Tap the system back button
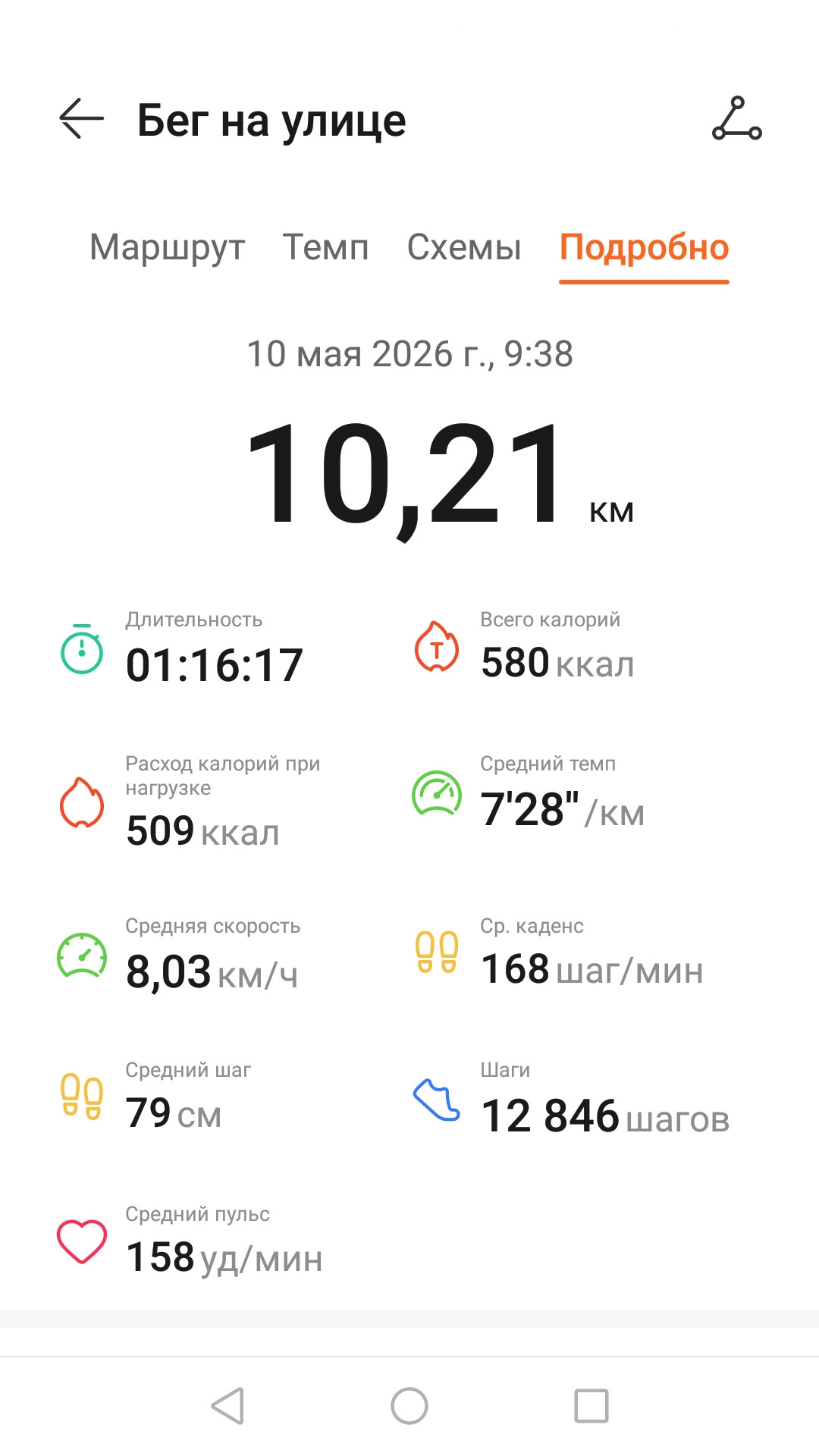The width and height of the screenshot is (819, 1456). (227, 1406)
